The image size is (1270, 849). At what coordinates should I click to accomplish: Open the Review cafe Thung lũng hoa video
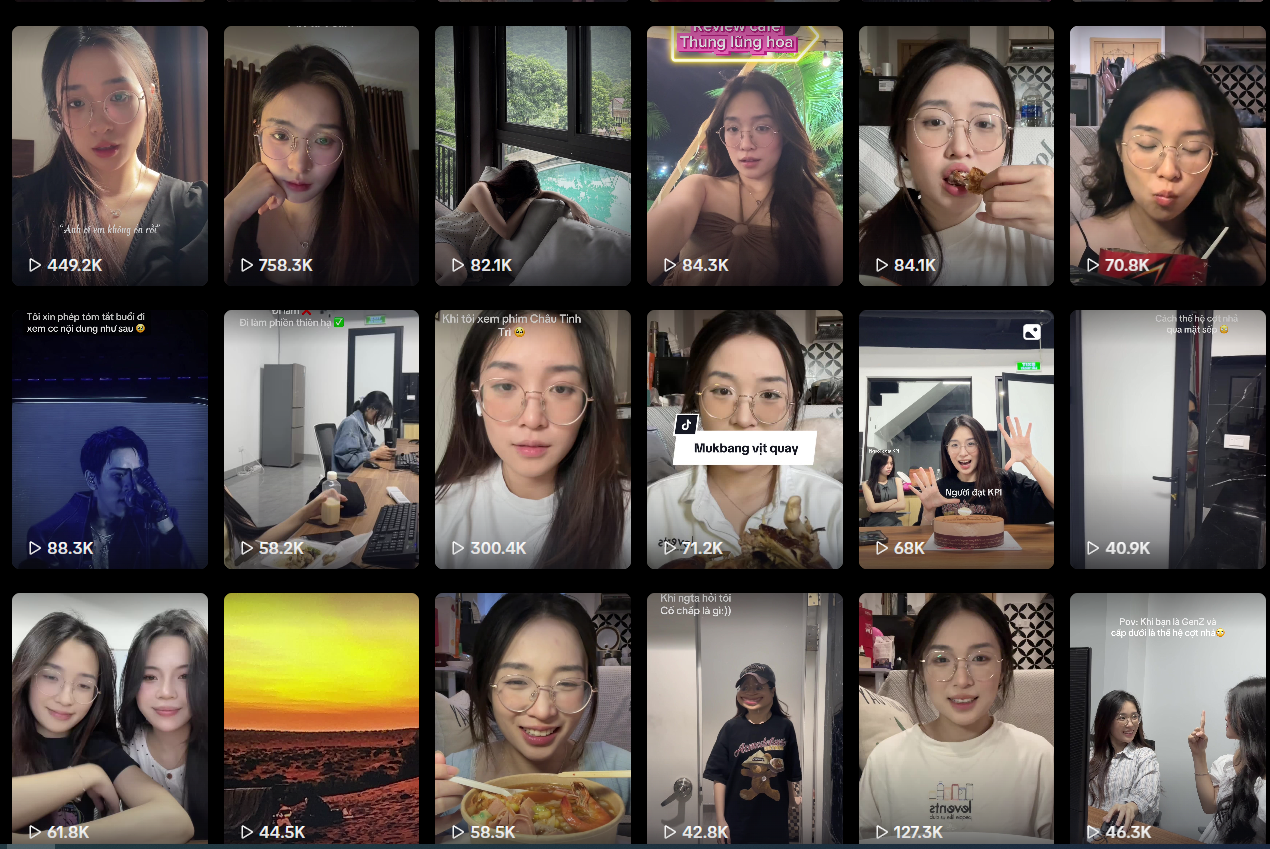(744, 155)
